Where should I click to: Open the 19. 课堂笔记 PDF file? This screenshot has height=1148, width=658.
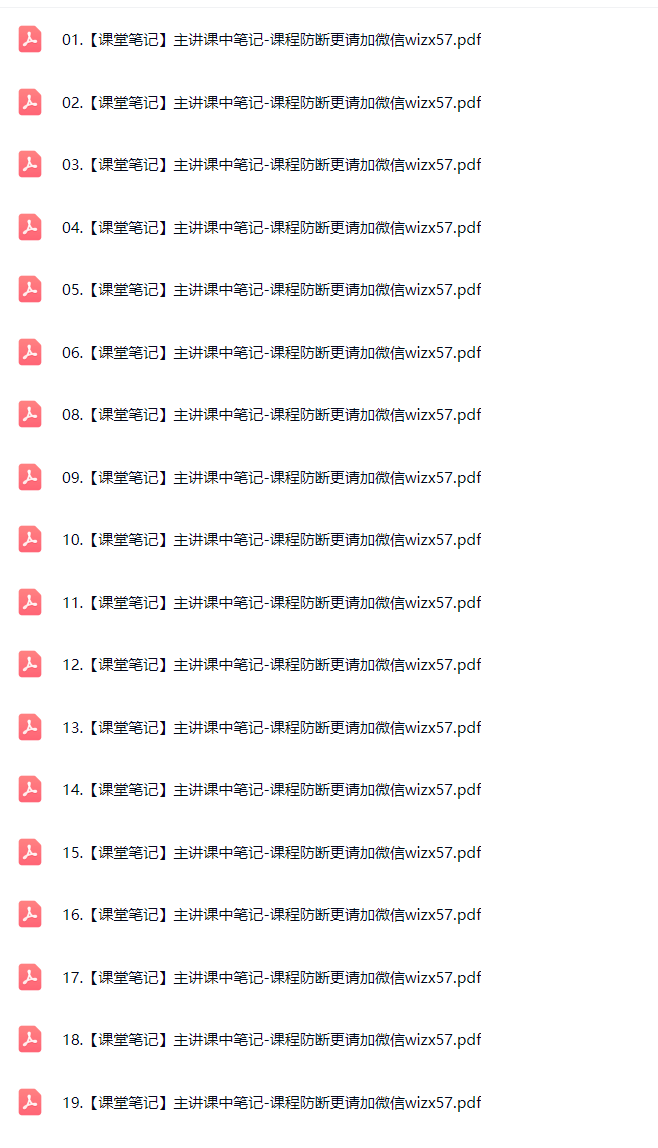[x=270, y=1102]
